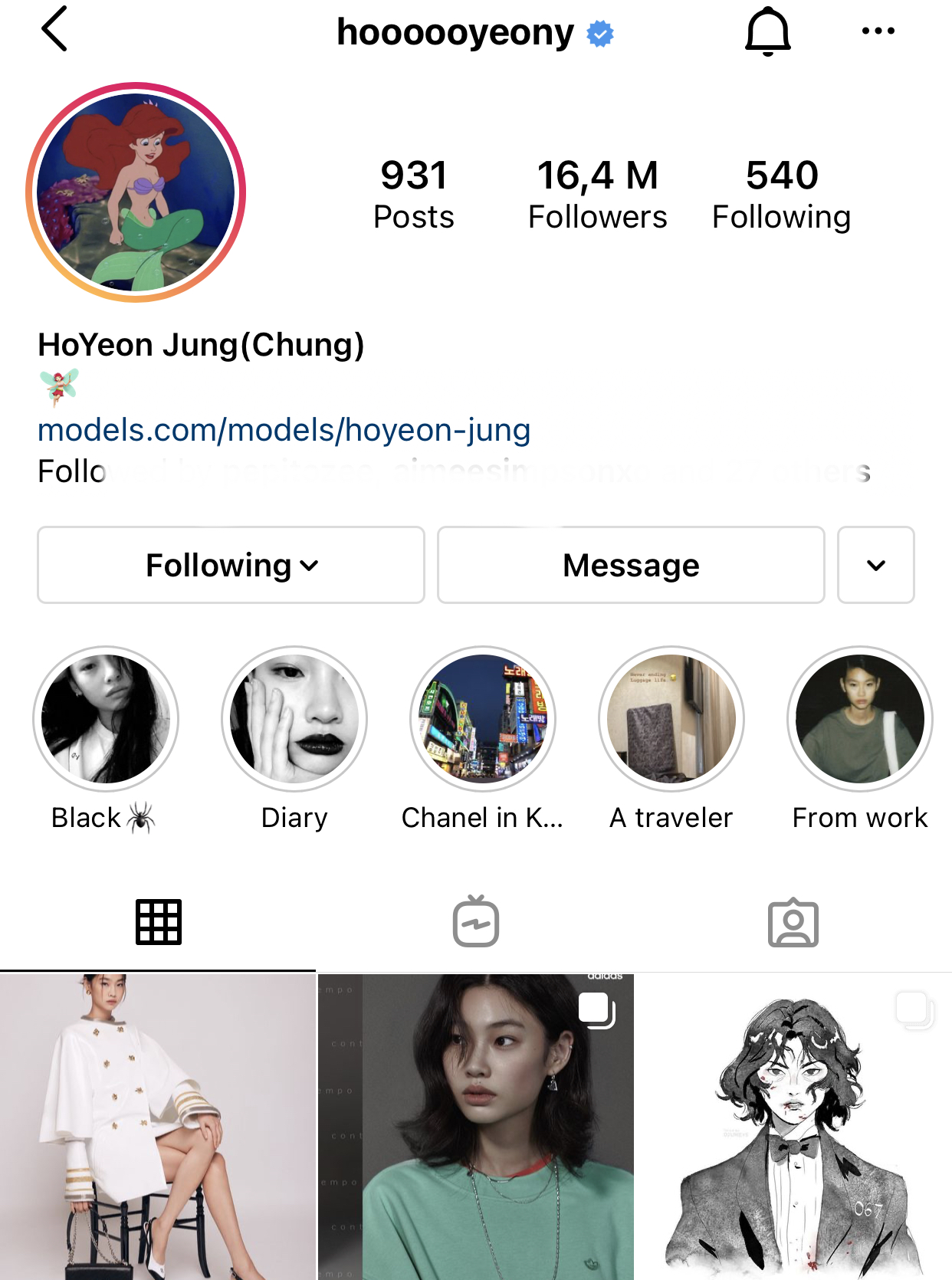This screenshot has width=952, height=1280.
Task: Go back using the top arrow
Action: click(x=54, y=29)
